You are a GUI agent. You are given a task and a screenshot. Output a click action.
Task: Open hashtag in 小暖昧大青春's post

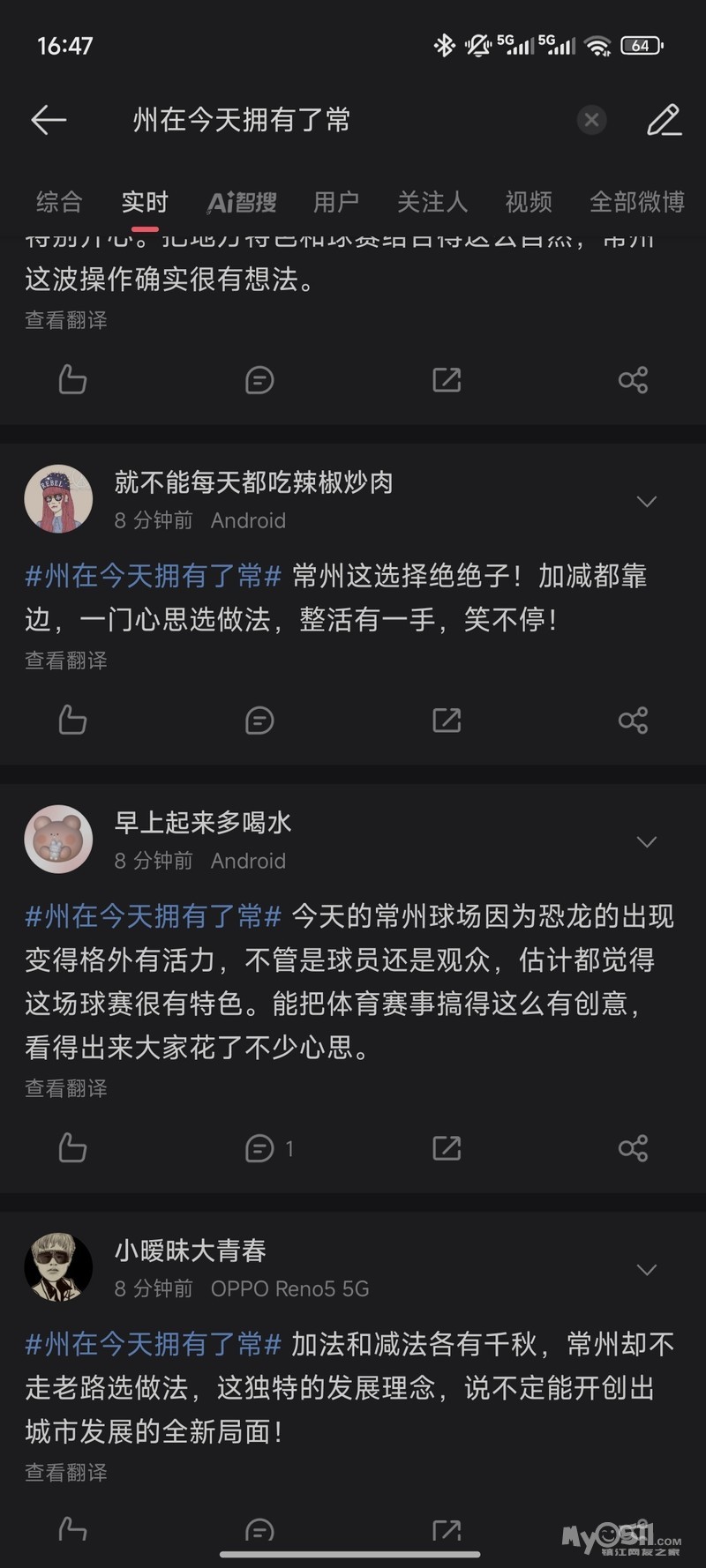coord(153,1344)
